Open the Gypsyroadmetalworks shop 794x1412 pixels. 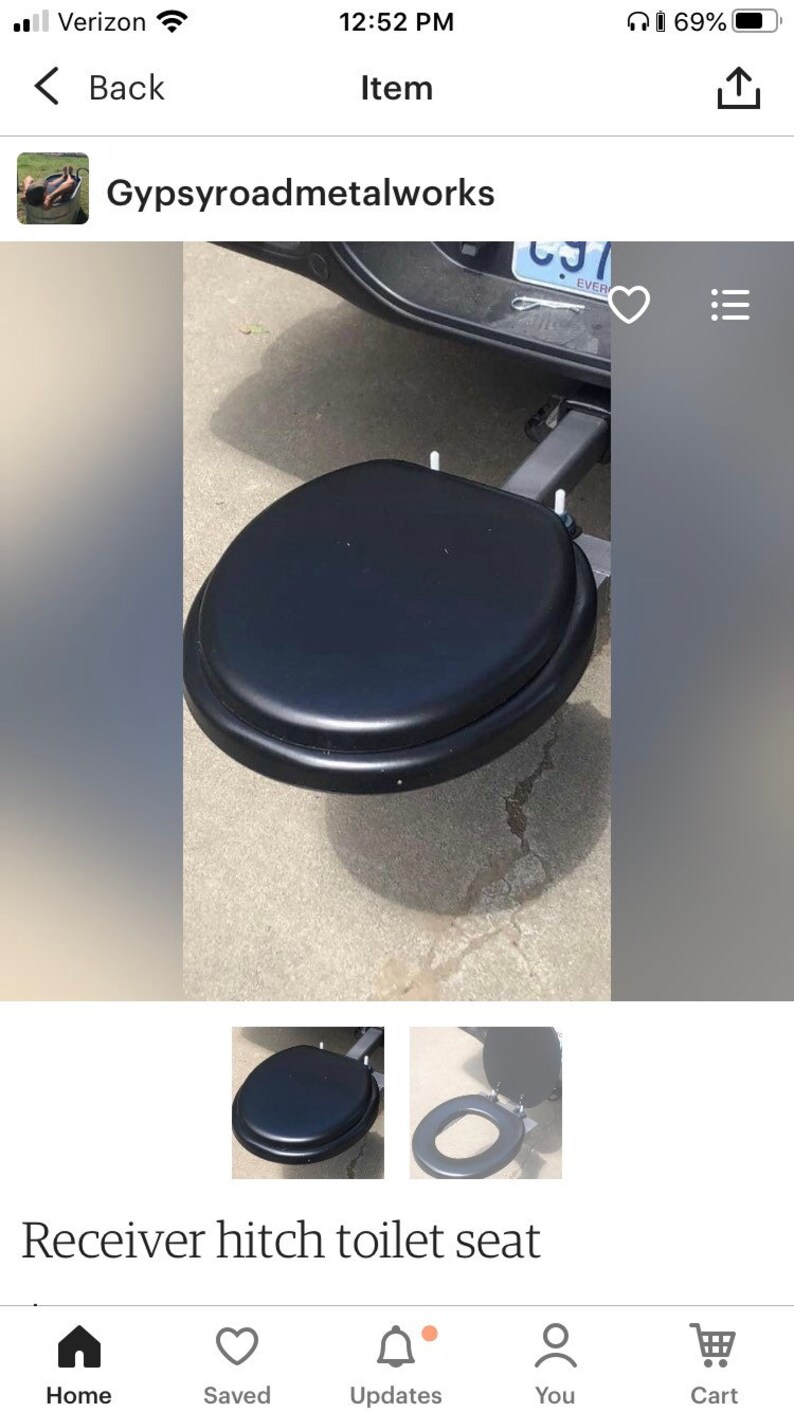(x=300, y=192)
